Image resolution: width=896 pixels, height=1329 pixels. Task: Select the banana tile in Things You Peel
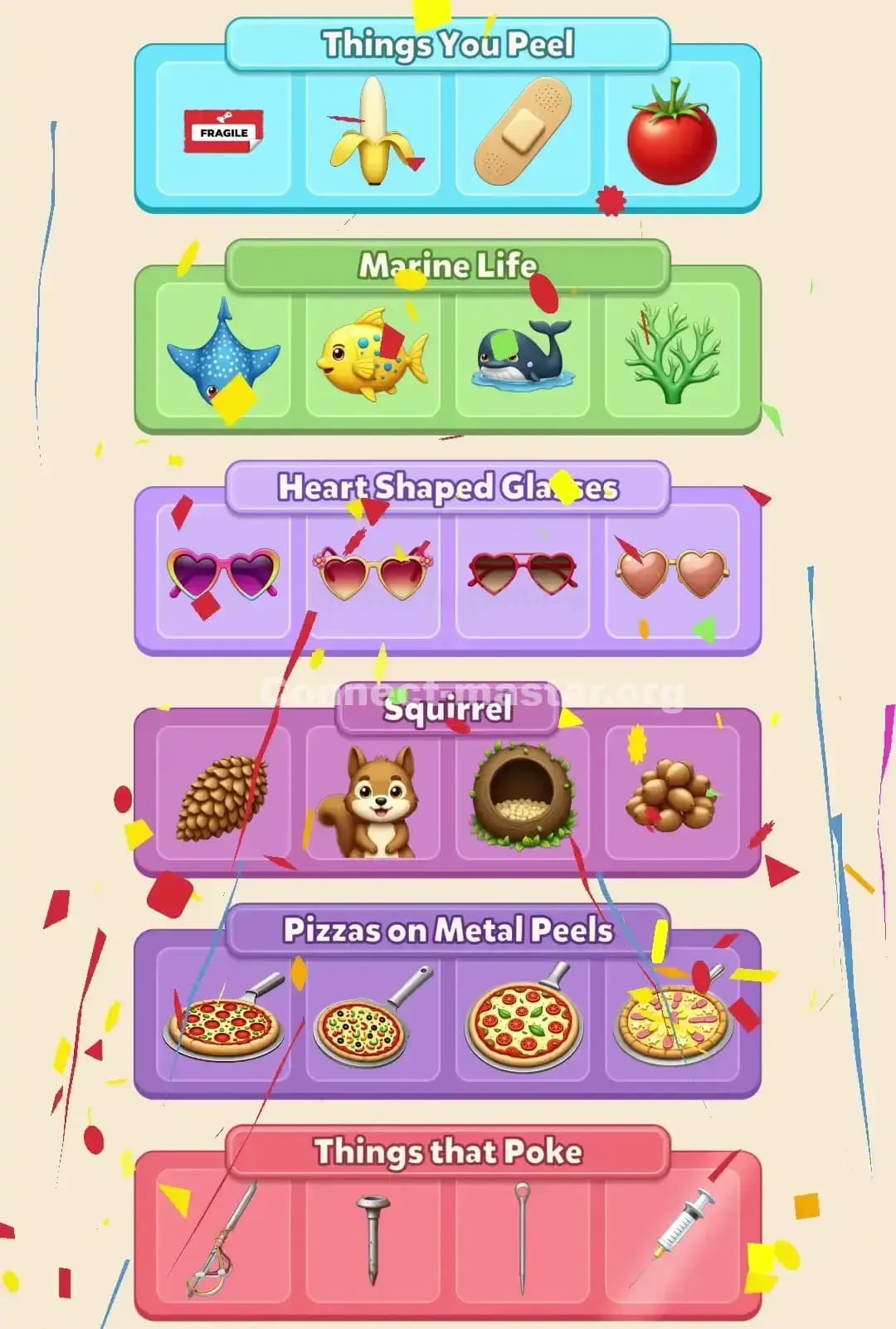pos(373,133)
